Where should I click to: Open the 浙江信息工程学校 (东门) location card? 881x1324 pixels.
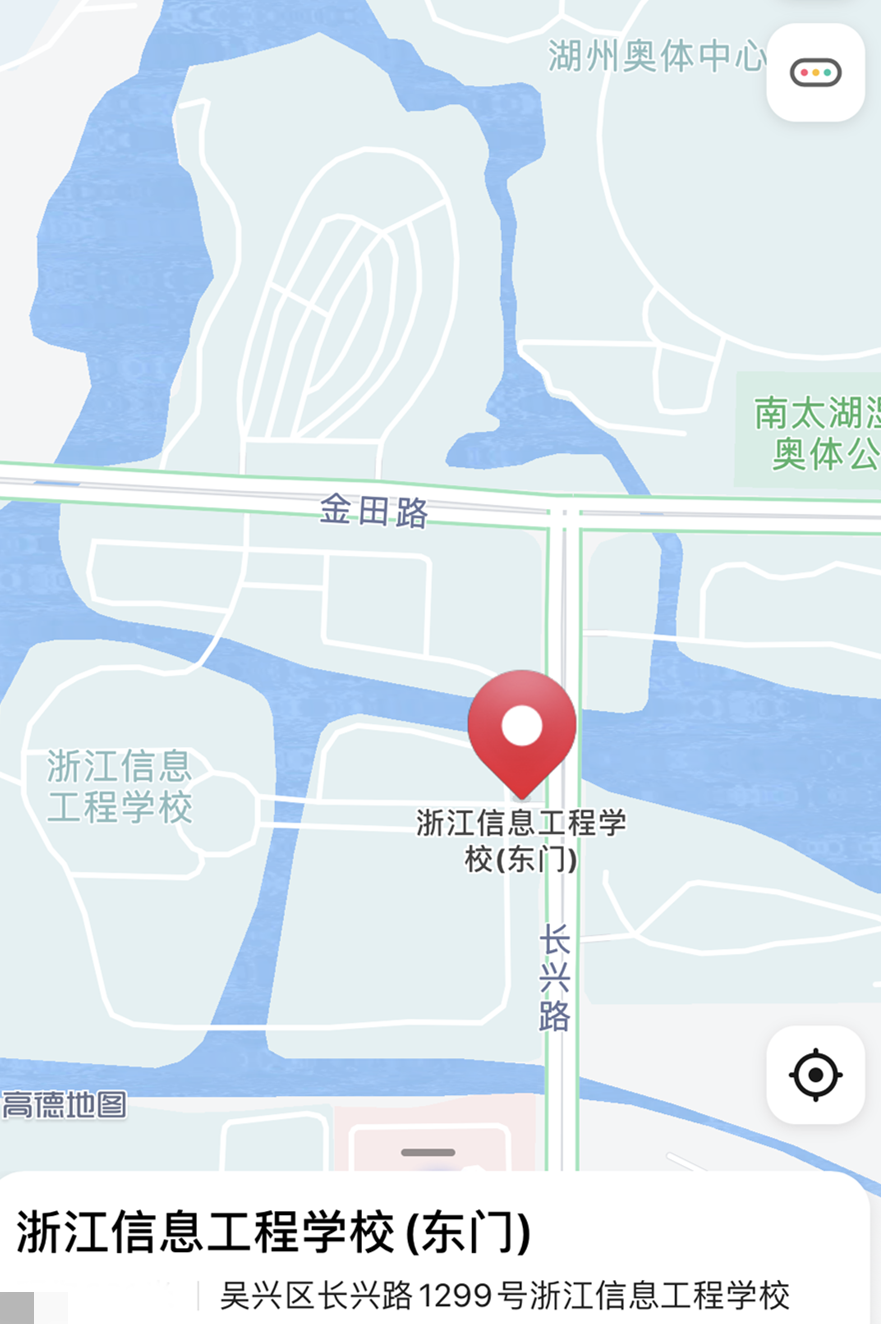coord(273,1233)
